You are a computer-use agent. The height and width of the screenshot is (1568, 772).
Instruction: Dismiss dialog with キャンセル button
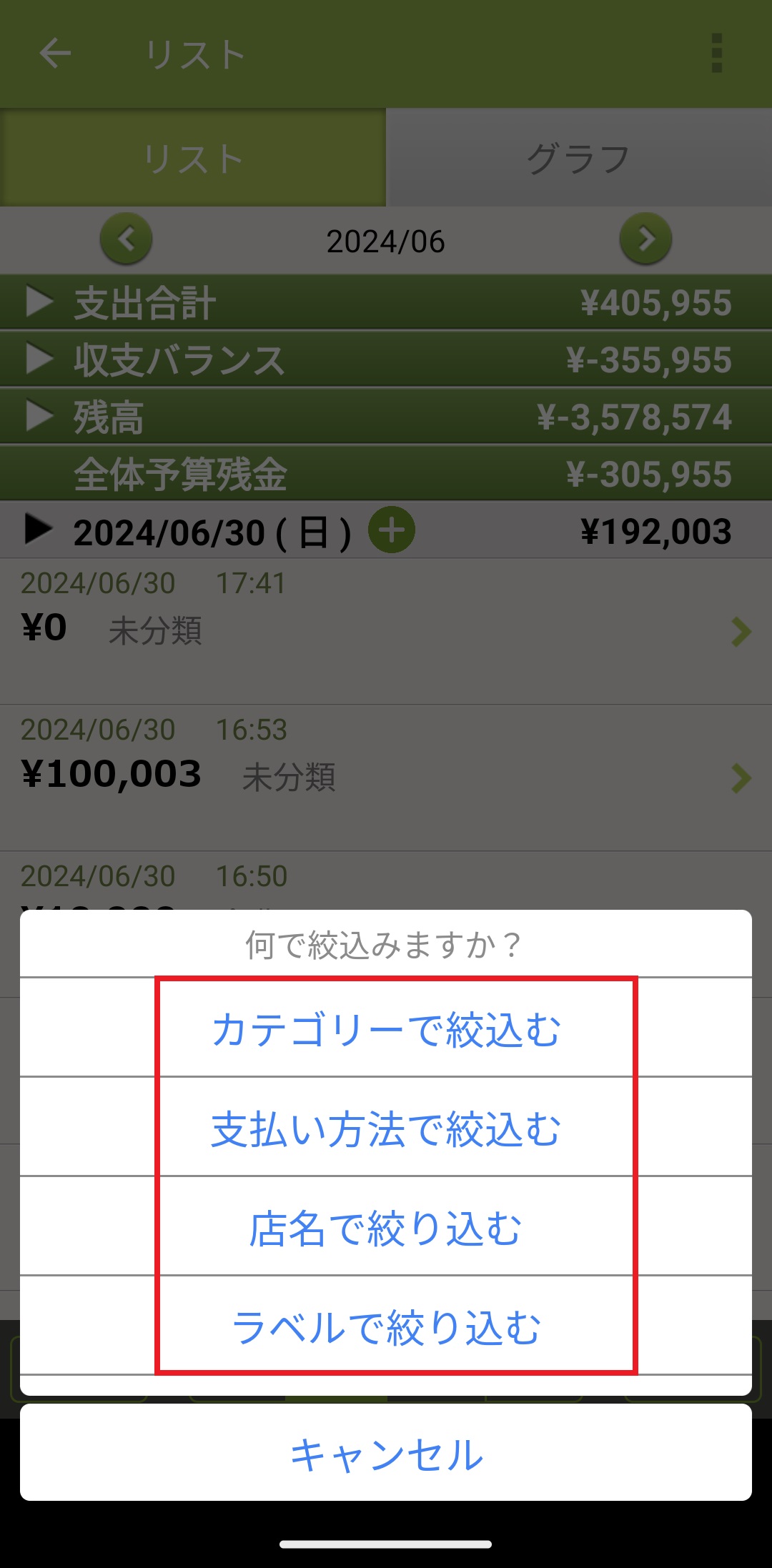(x=386, y=1454)
